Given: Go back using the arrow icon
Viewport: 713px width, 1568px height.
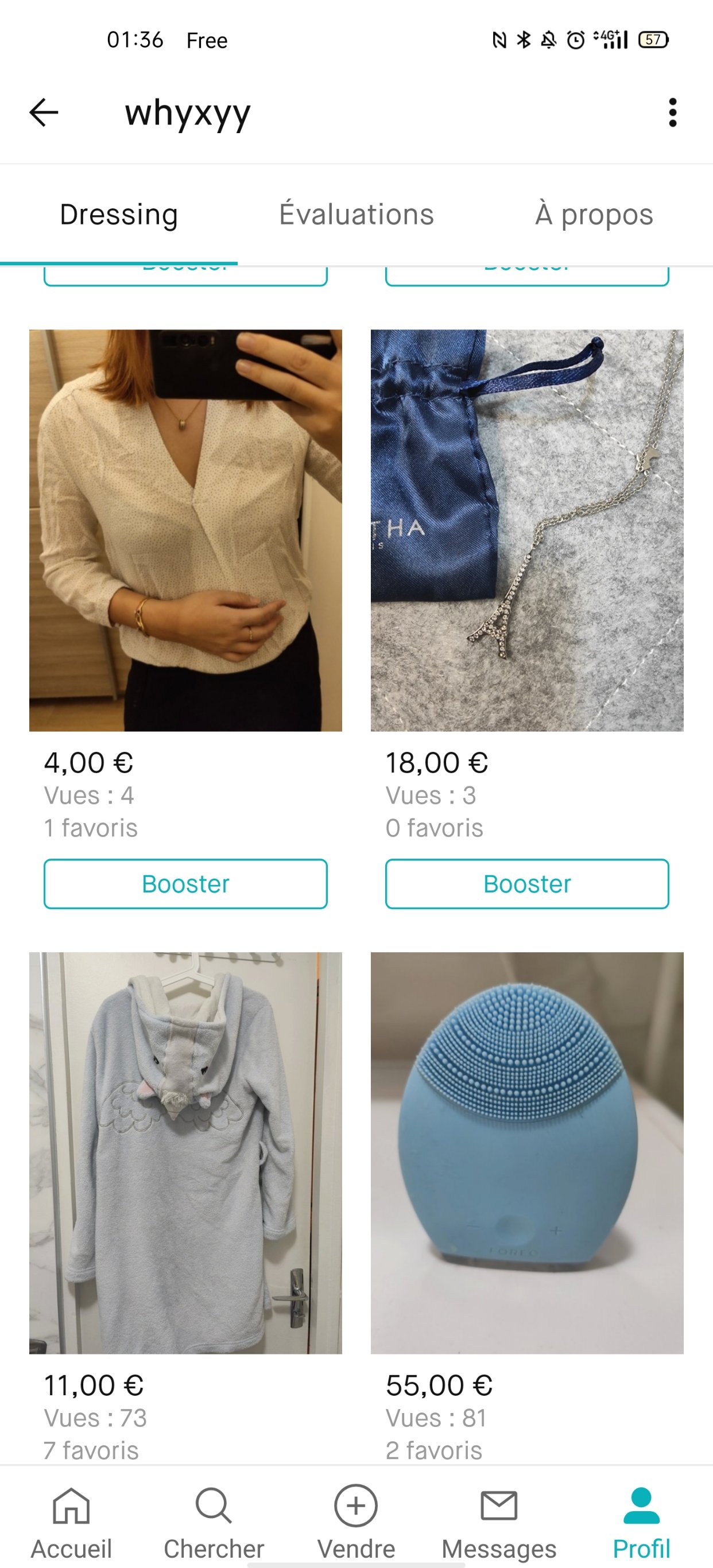Looking at the screenshot, I should [x=43, y=112].
